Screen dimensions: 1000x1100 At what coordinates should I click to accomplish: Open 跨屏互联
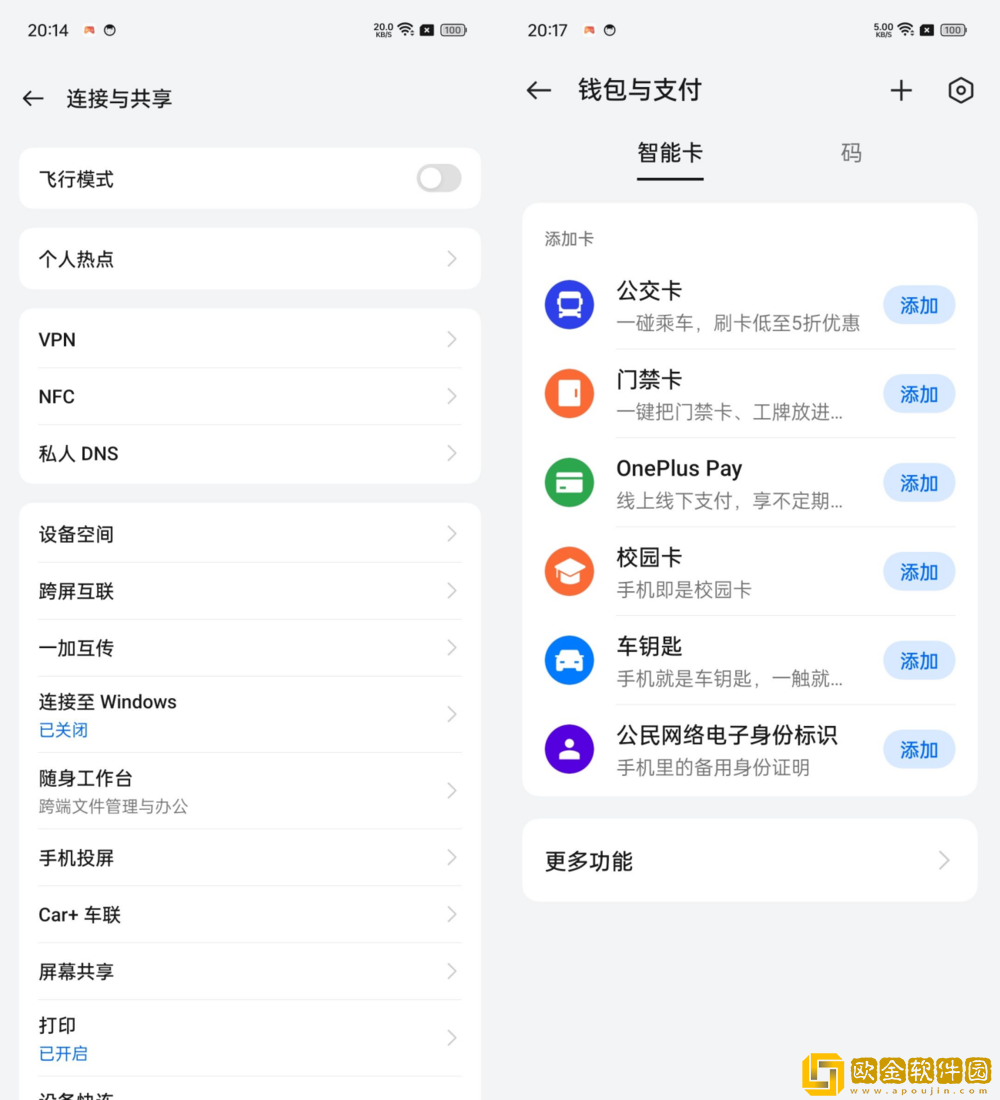(x=250, y=591)
